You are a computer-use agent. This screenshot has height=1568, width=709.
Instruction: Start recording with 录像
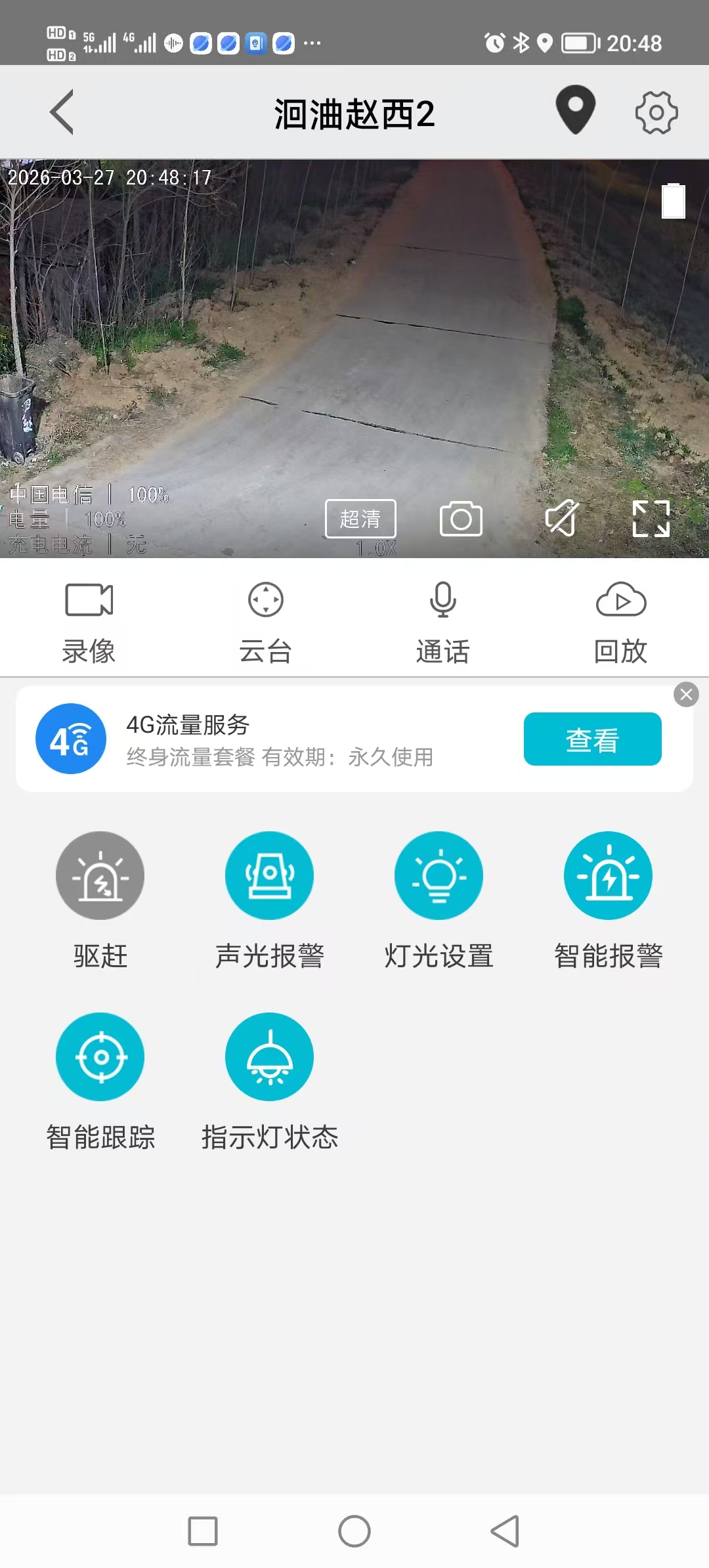[89, 621]
